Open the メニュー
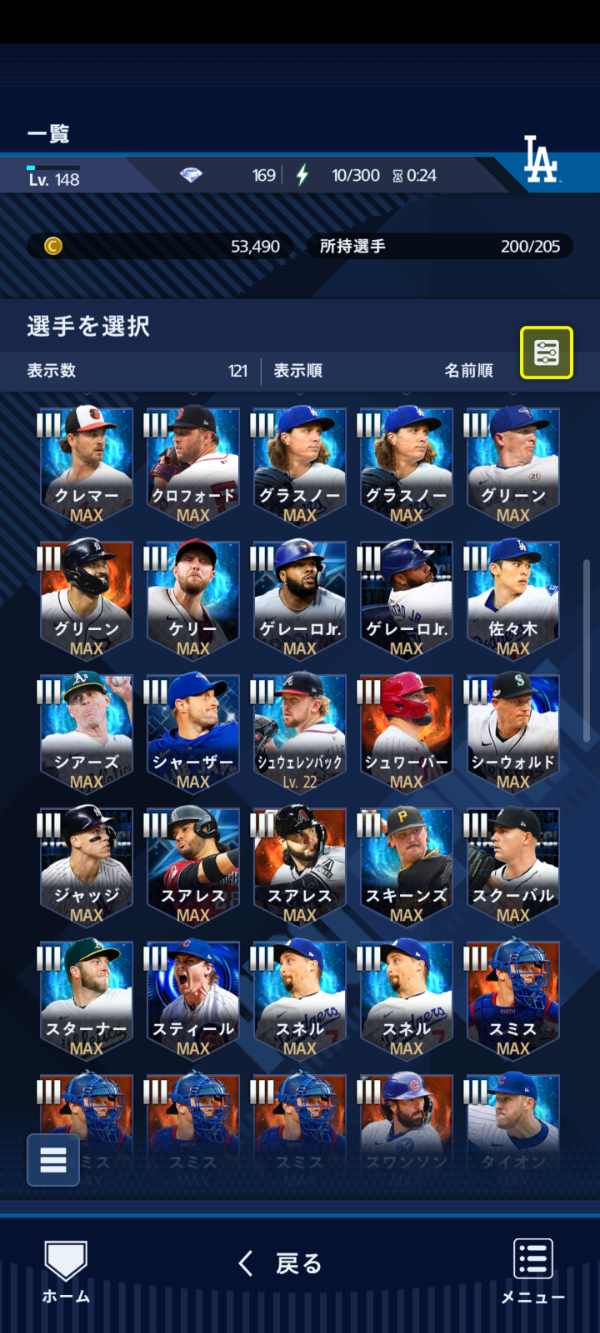Image resolution: width=600 pixels, height=1333 pixels. click(533, 1270)
